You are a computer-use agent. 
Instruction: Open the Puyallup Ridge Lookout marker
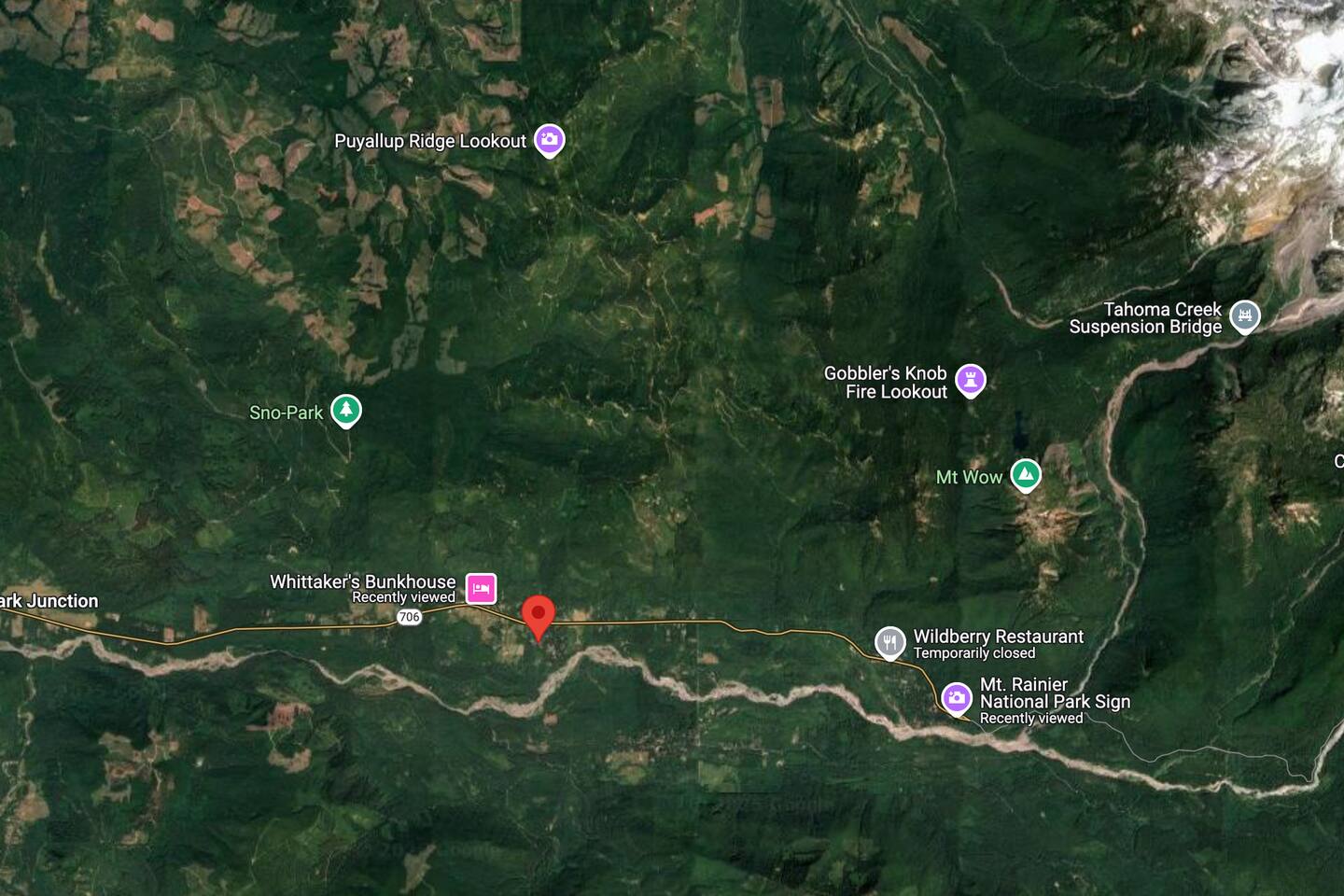coord(550,140)
